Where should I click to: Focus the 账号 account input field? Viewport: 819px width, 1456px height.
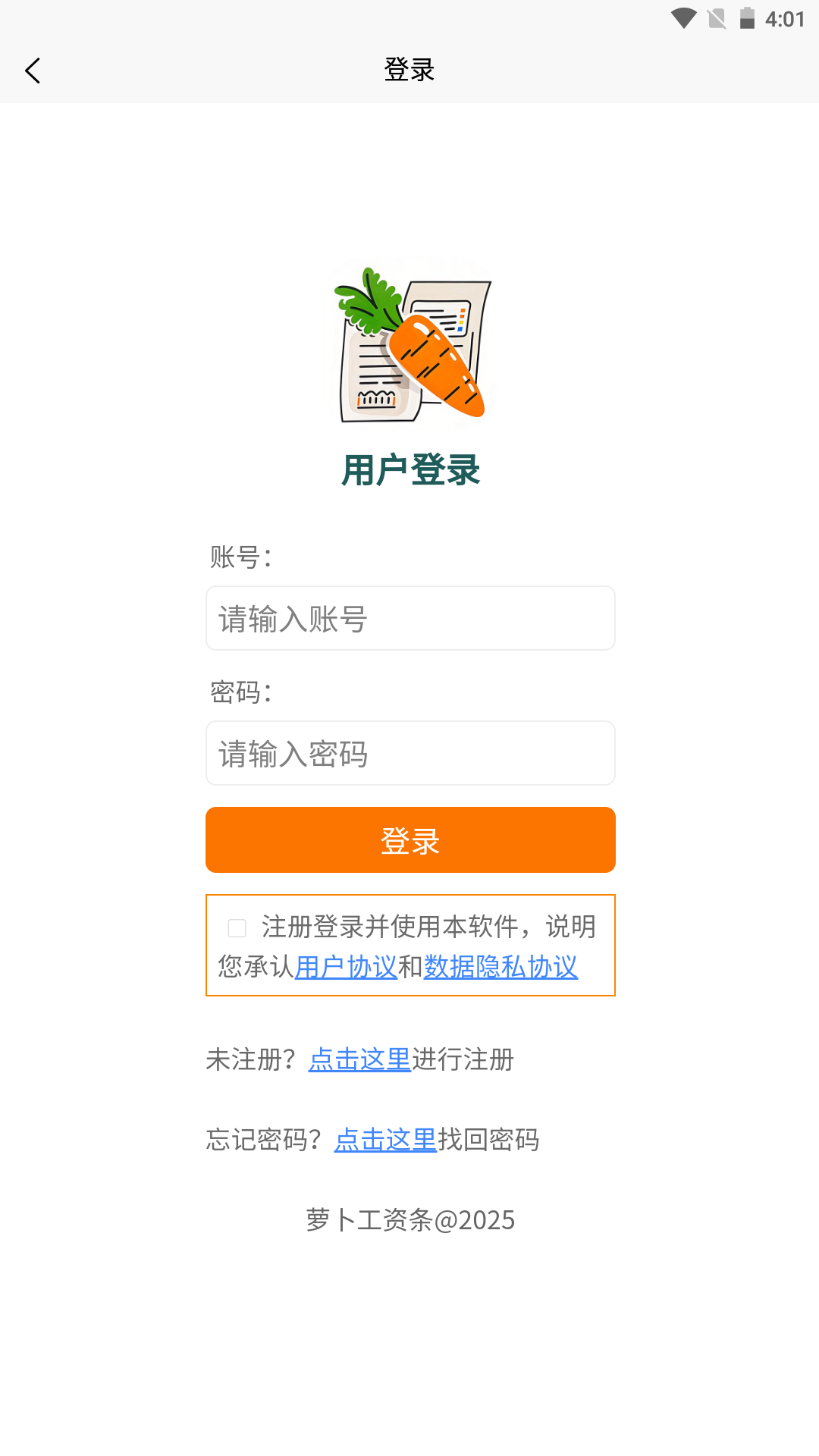click(409, 618)
